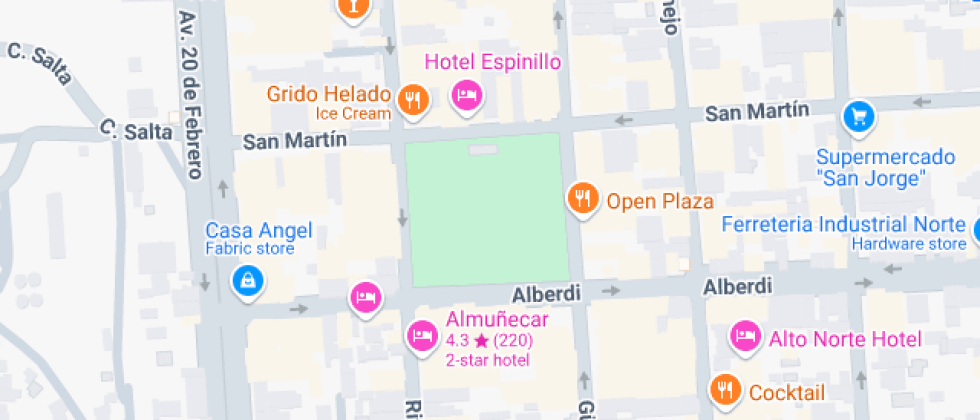980x420 pixels.
Task: Select the Grido Helado ice cream marker
Action: click(x=413, y=98)
